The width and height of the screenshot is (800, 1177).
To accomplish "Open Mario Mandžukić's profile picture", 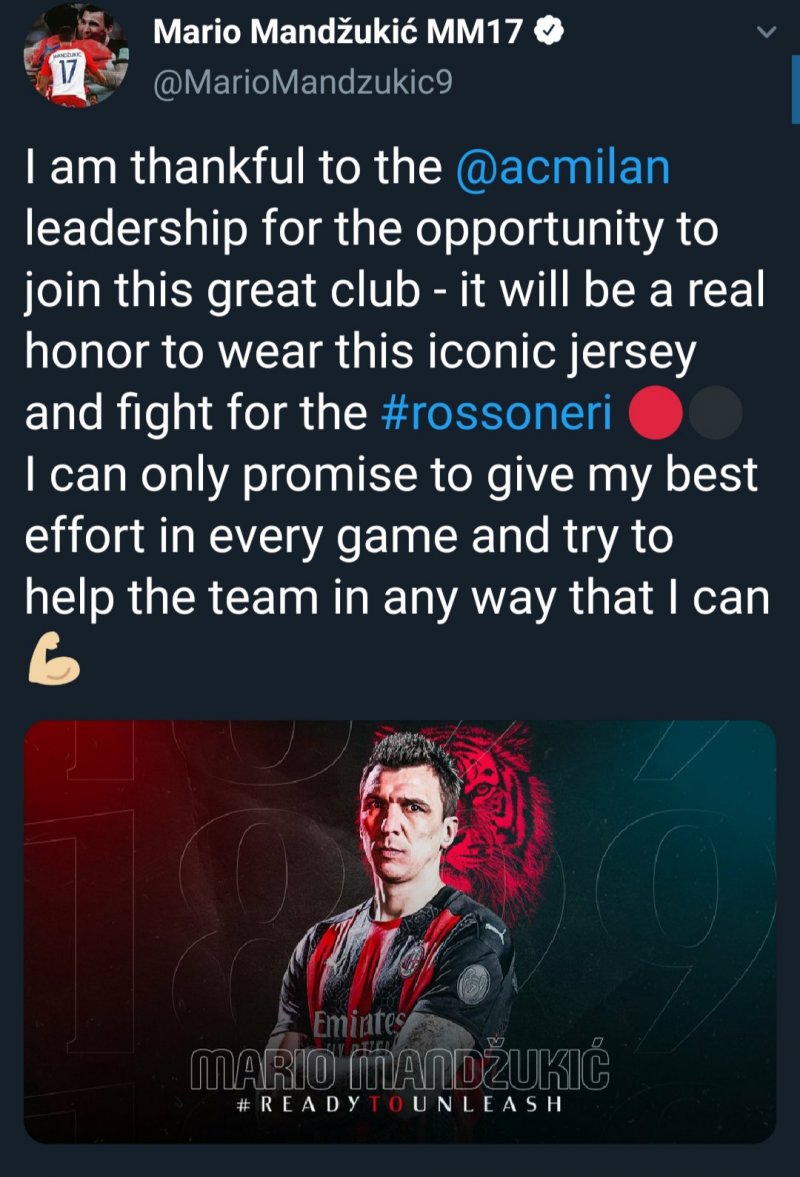I will tap(75, 56).
